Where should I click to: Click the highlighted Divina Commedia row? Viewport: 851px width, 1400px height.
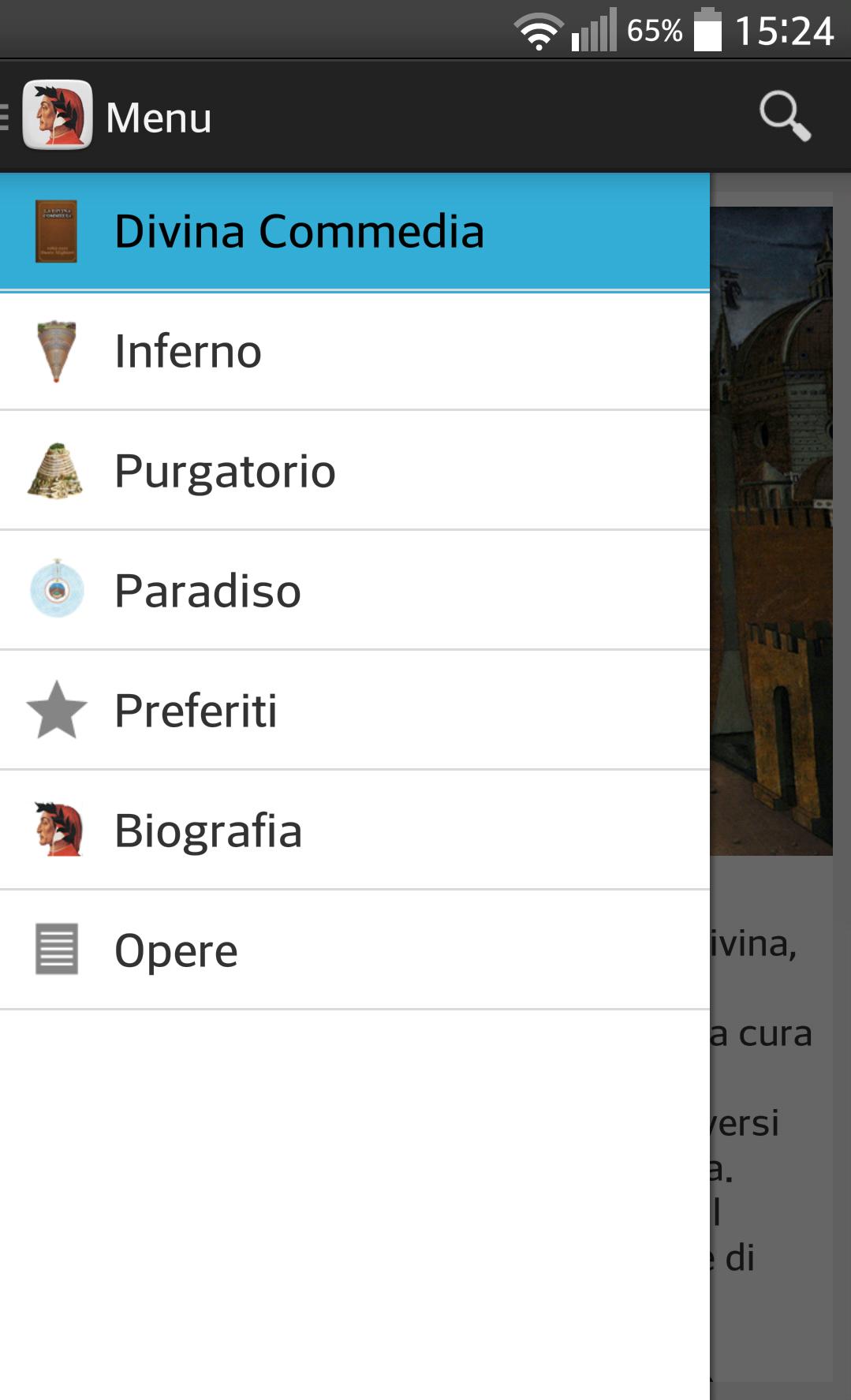click(x=355, y=231)
